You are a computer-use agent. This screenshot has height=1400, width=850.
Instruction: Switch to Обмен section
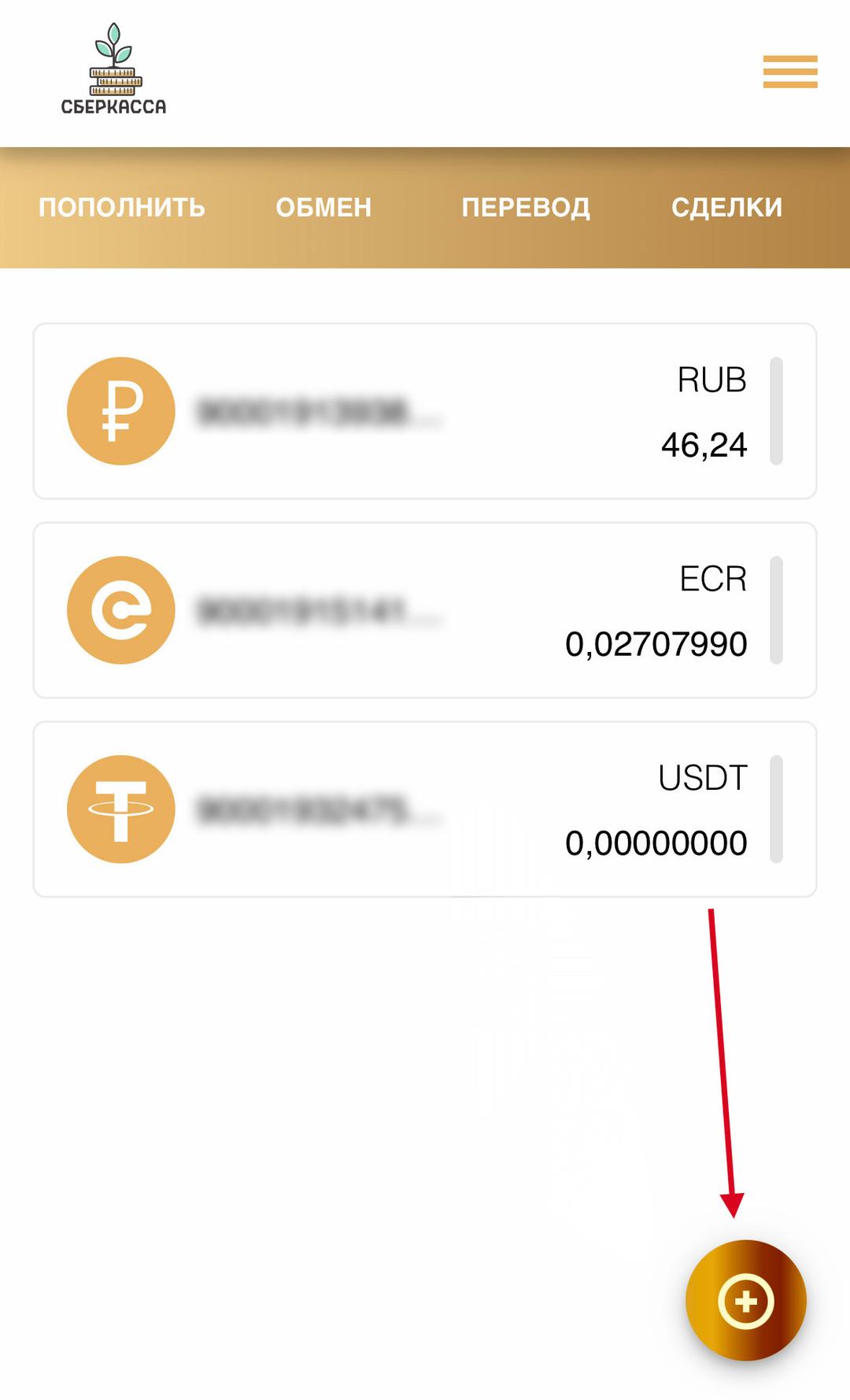323,207
